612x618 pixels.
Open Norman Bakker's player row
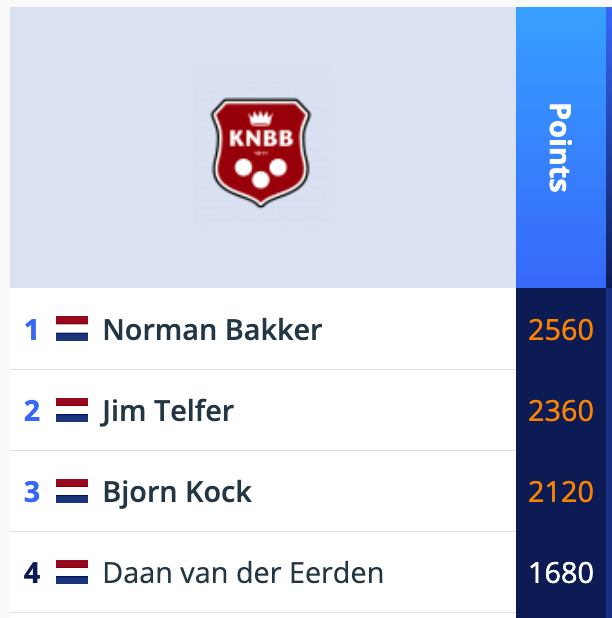pyautogui.click(x=212, y=329)
